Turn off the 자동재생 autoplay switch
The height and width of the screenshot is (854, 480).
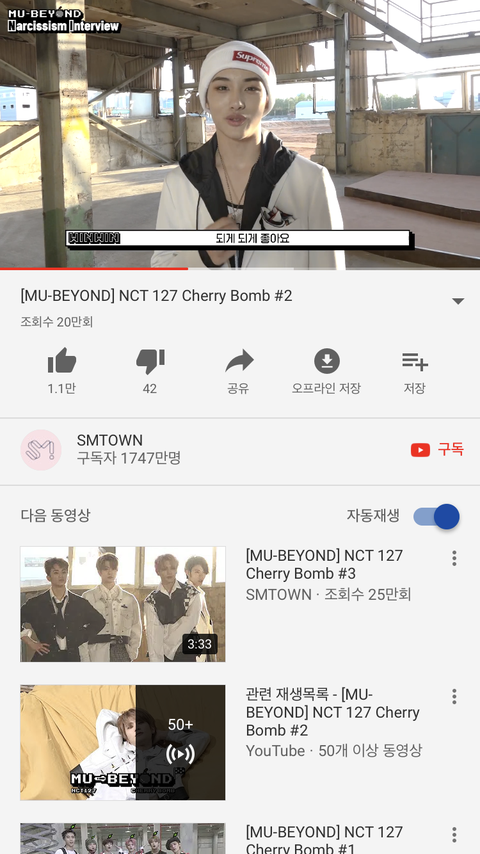pos(436,516)
